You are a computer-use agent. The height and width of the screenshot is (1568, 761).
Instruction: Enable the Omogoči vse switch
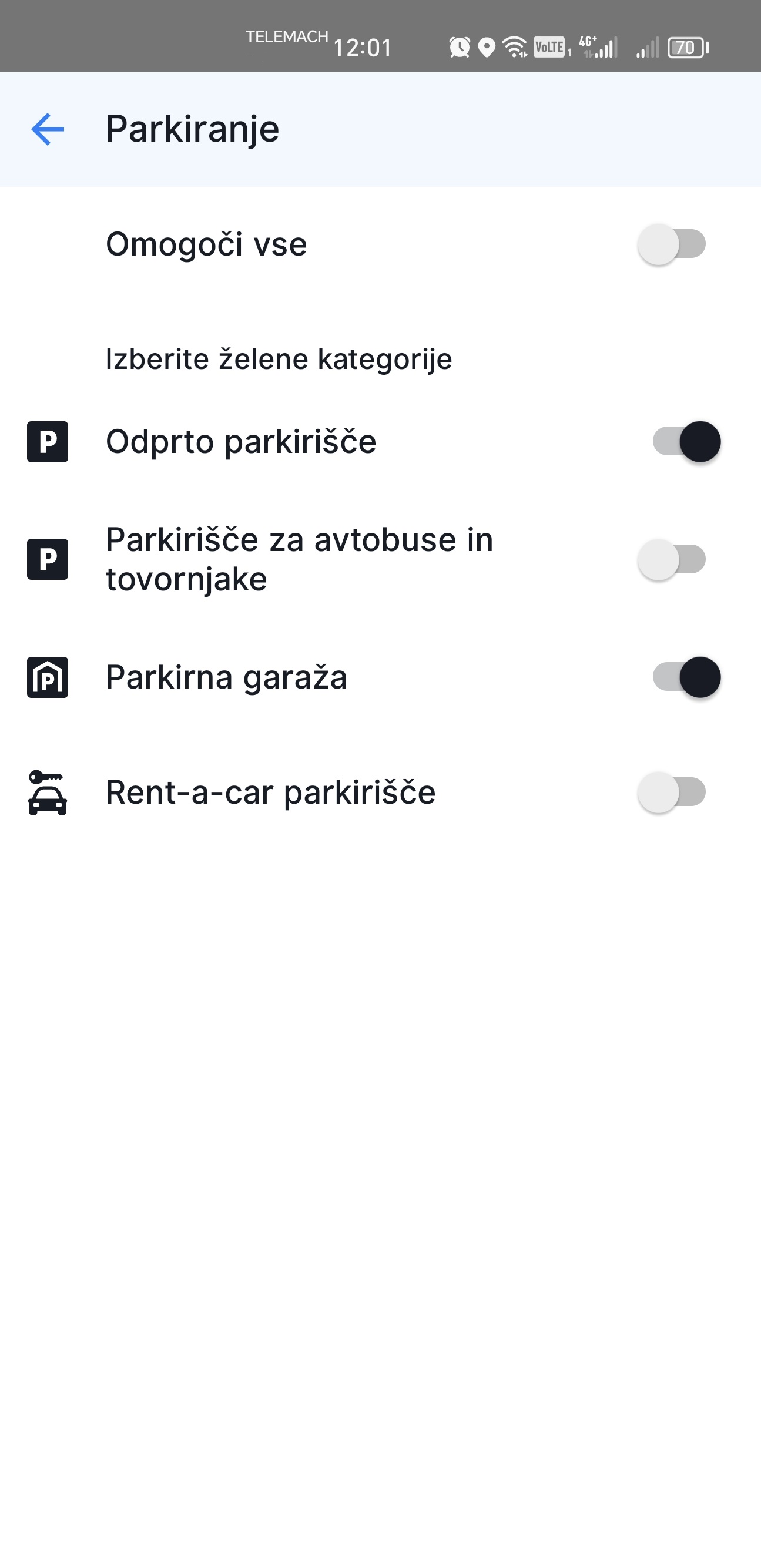672,244
